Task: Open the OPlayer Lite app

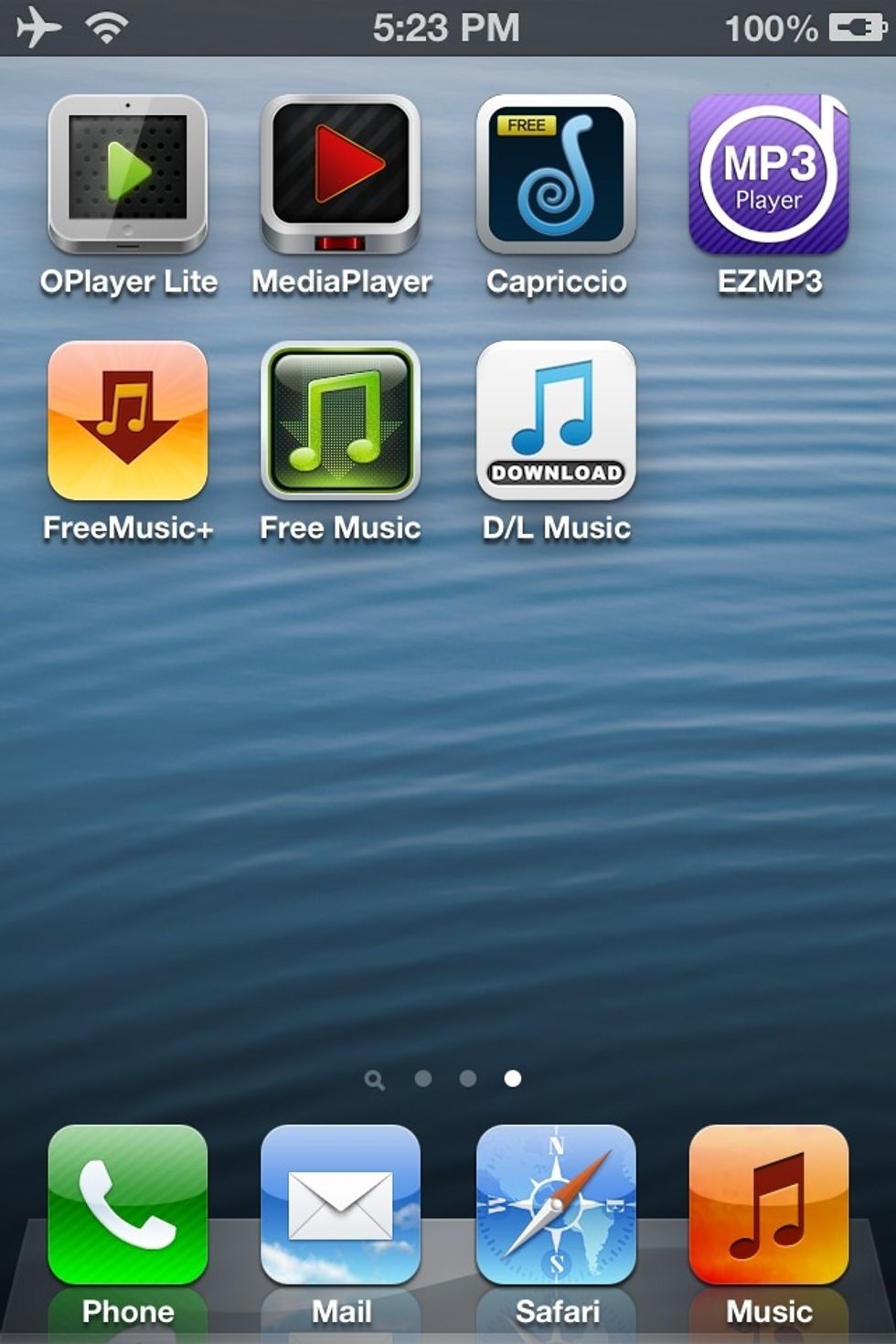Action: click(x=128, y=174)
